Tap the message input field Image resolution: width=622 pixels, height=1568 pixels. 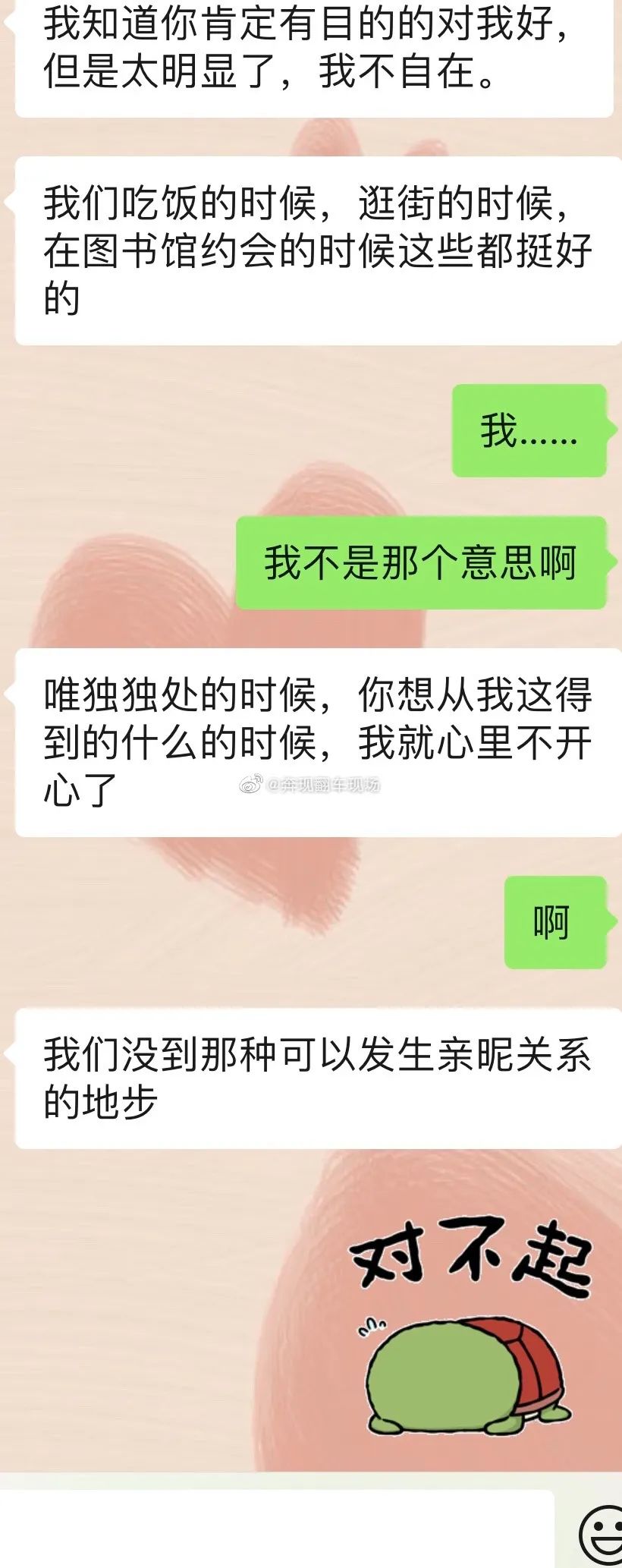[x=277, y=1529]
